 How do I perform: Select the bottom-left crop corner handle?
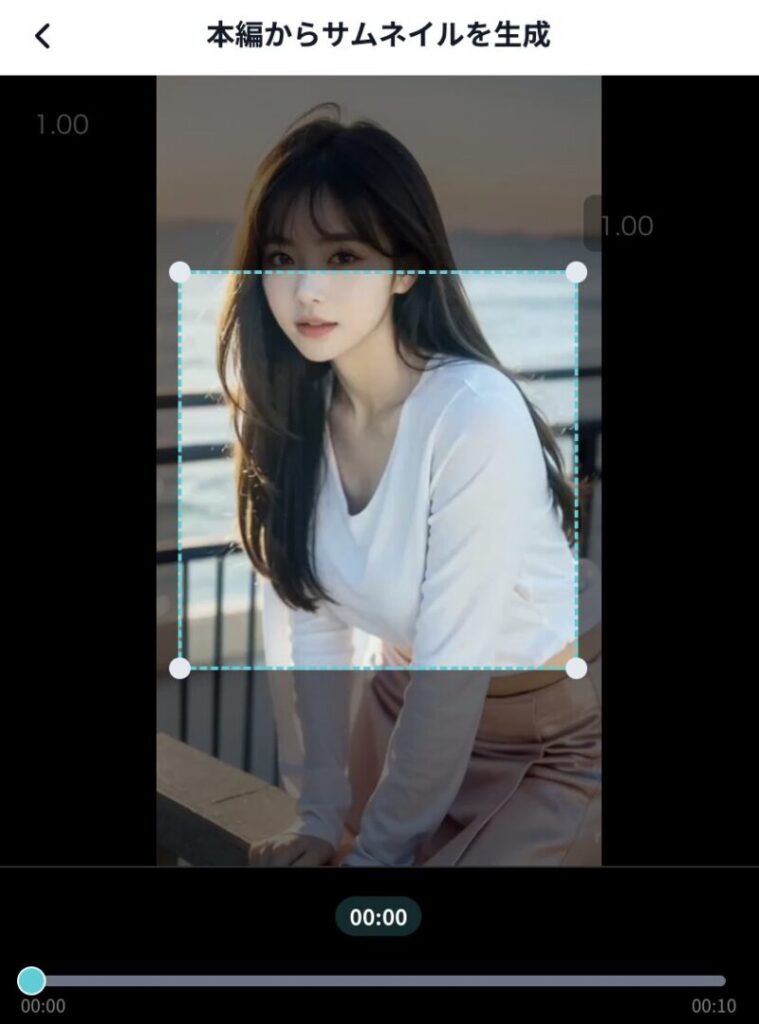180,668
